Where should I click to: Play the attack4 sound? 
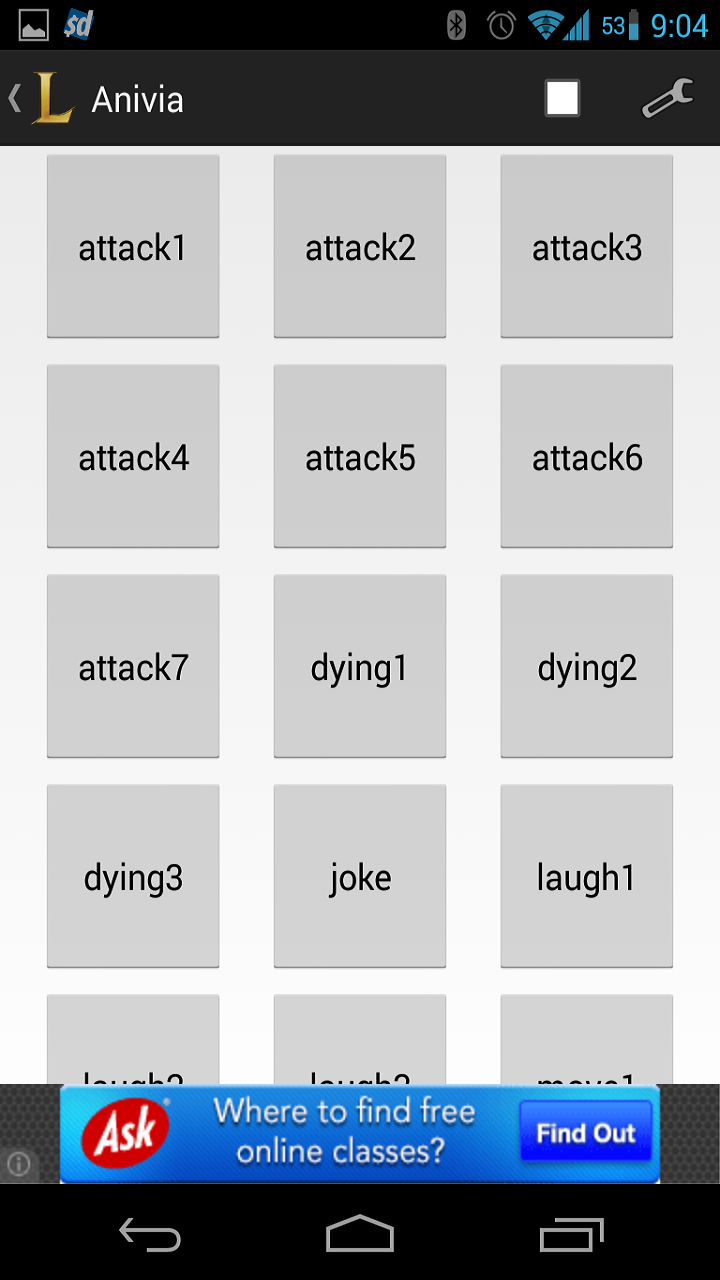132,456
